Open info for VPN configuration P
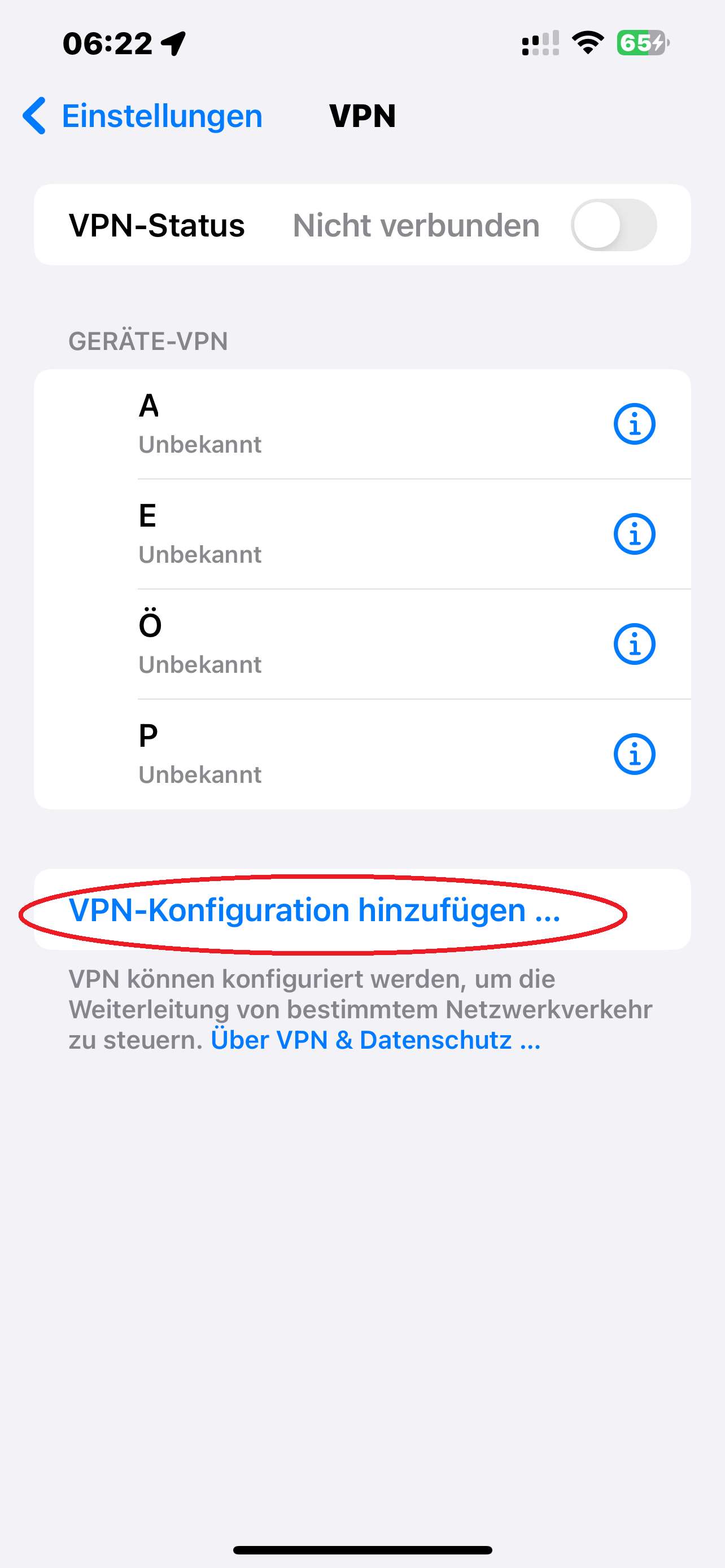This screenshot has width=725, height=1568. (634, 754)
